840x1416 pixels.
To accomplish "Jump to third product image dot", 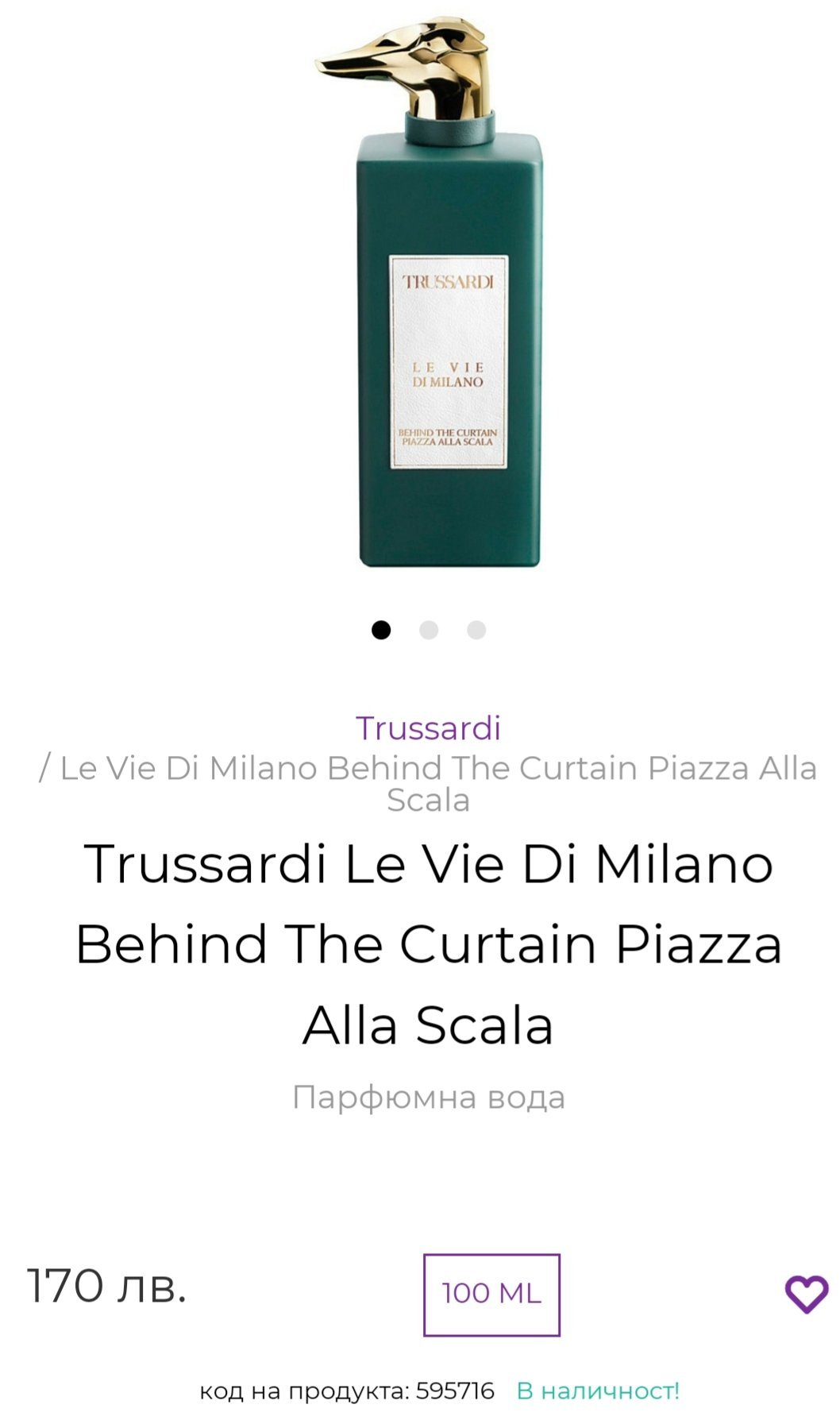I will coord(476,630).
